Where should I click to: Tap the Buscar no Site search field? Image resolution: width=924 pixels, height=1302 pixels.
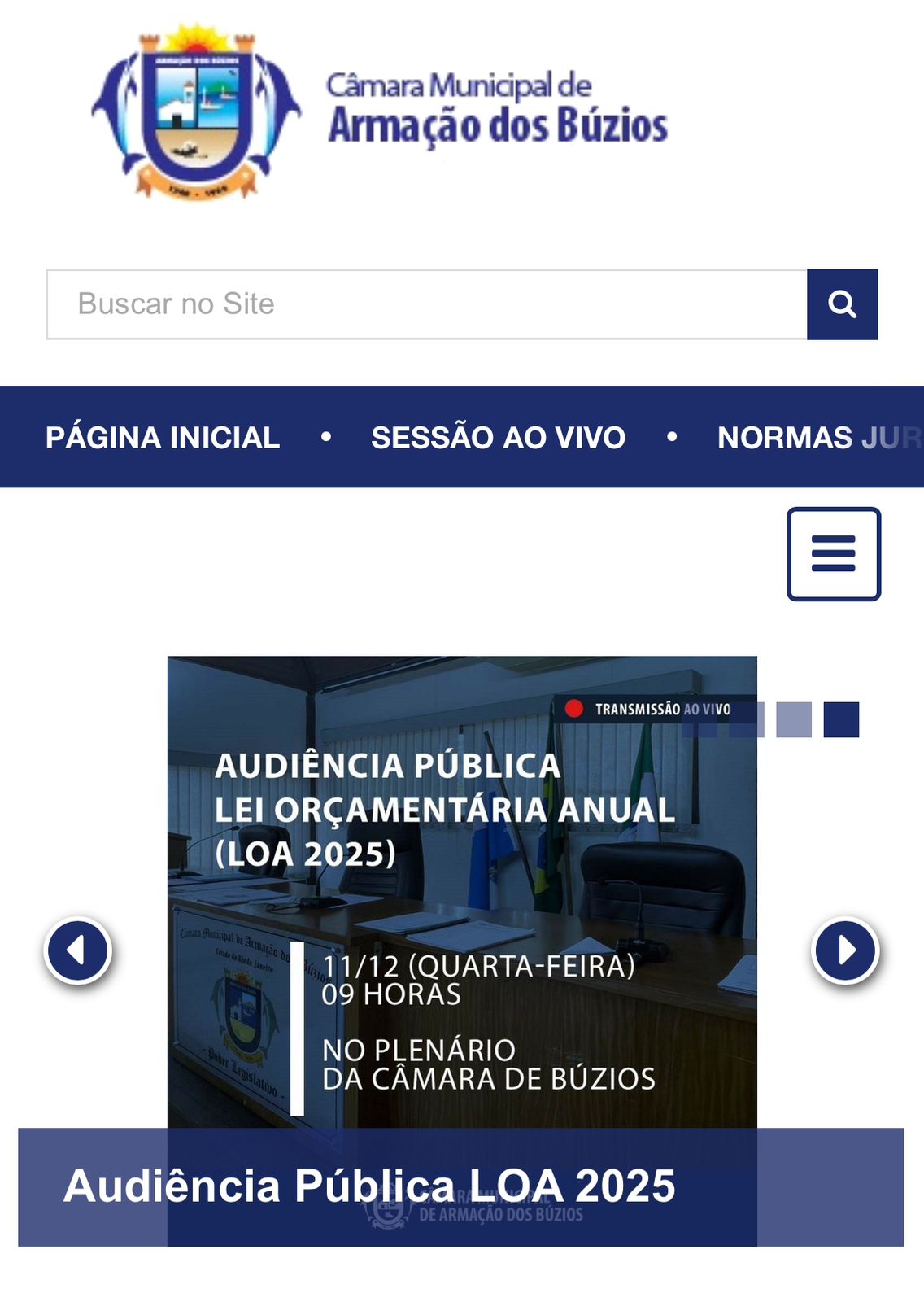click(426, 304)
